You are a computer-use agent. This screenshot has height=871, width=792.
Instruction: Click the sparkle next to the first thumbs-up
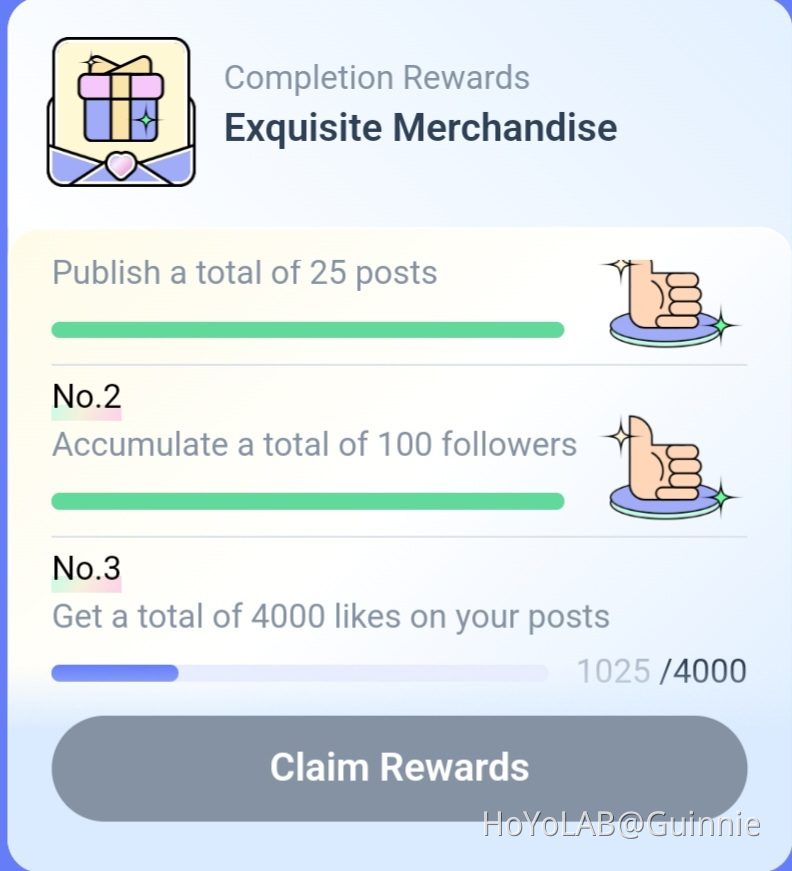coord(620,265)
